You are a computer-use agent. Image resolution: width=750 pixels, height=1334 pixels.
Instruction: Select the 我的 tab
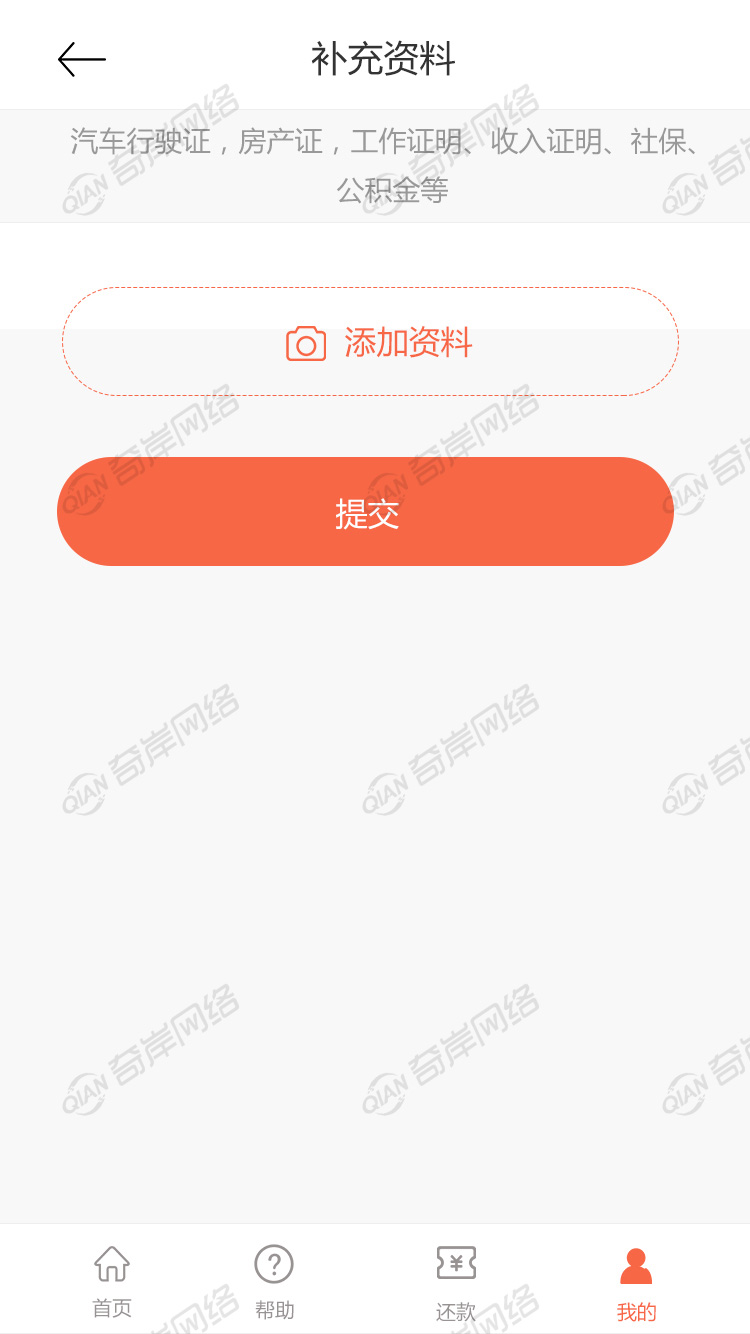[x=636, y=1283]
